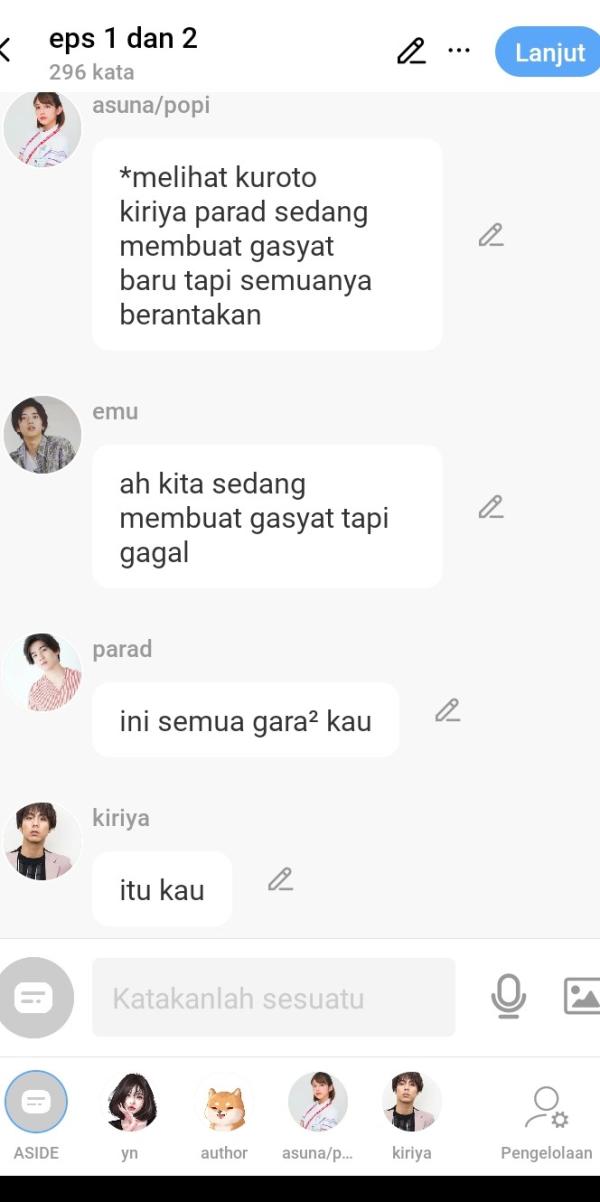Choose the yn character
The width and height of the screenshot is (600, 1202).
pyautogui.click(x=130, y=1103)
